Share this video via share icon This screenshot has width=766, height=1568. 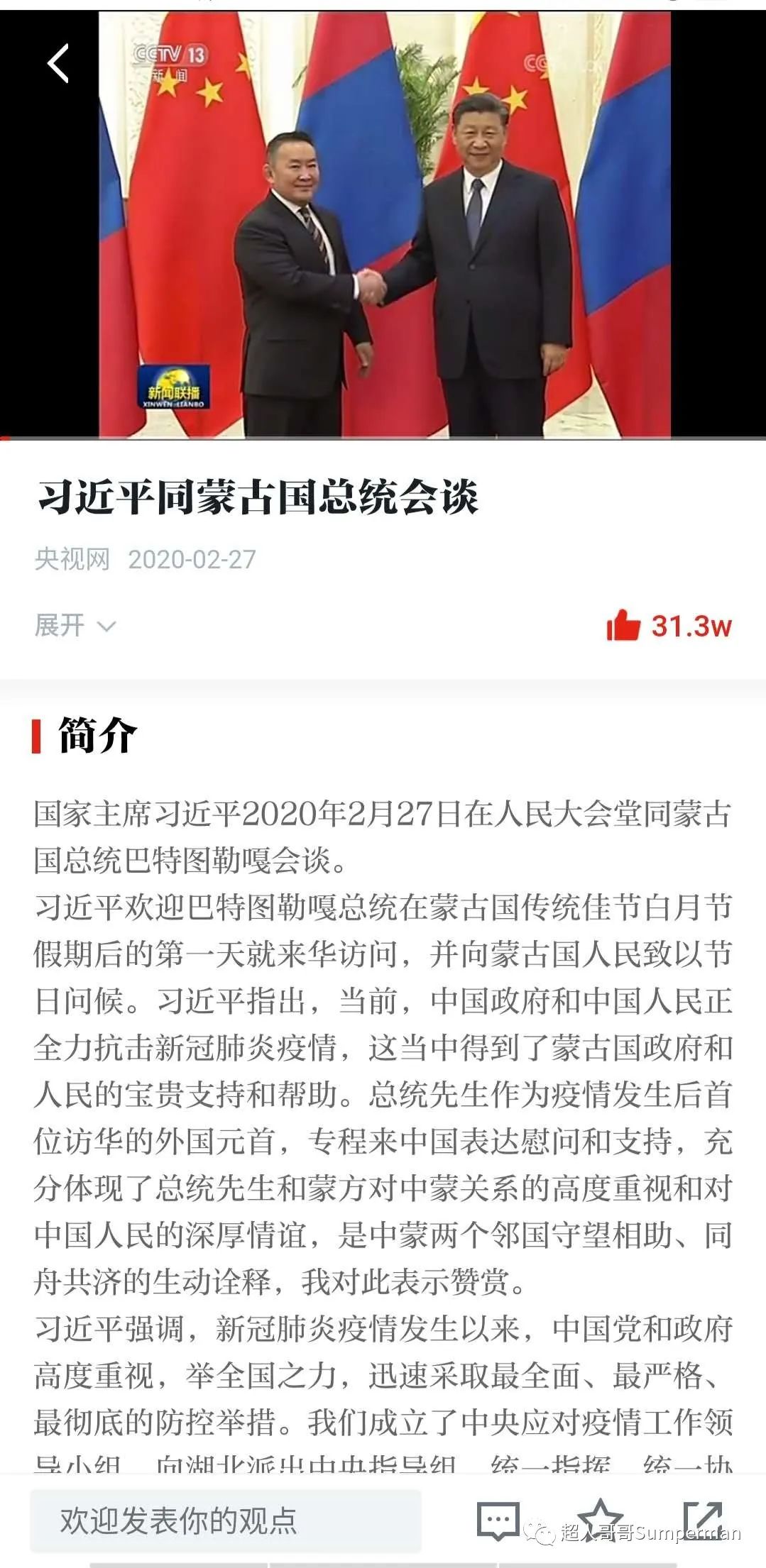[x=702, y=1519]
